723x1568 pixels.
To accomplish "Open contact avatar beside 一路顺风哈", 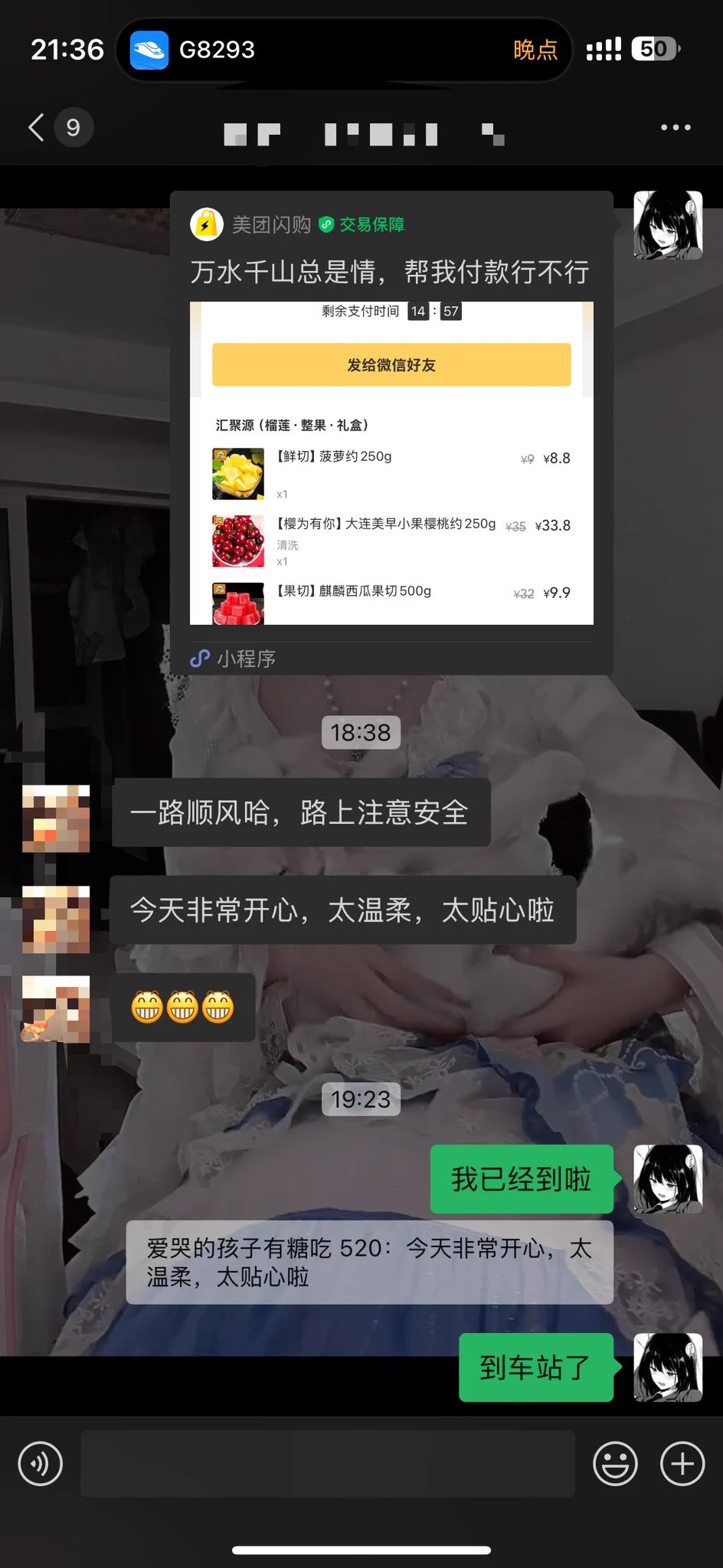I will [56, 818].
